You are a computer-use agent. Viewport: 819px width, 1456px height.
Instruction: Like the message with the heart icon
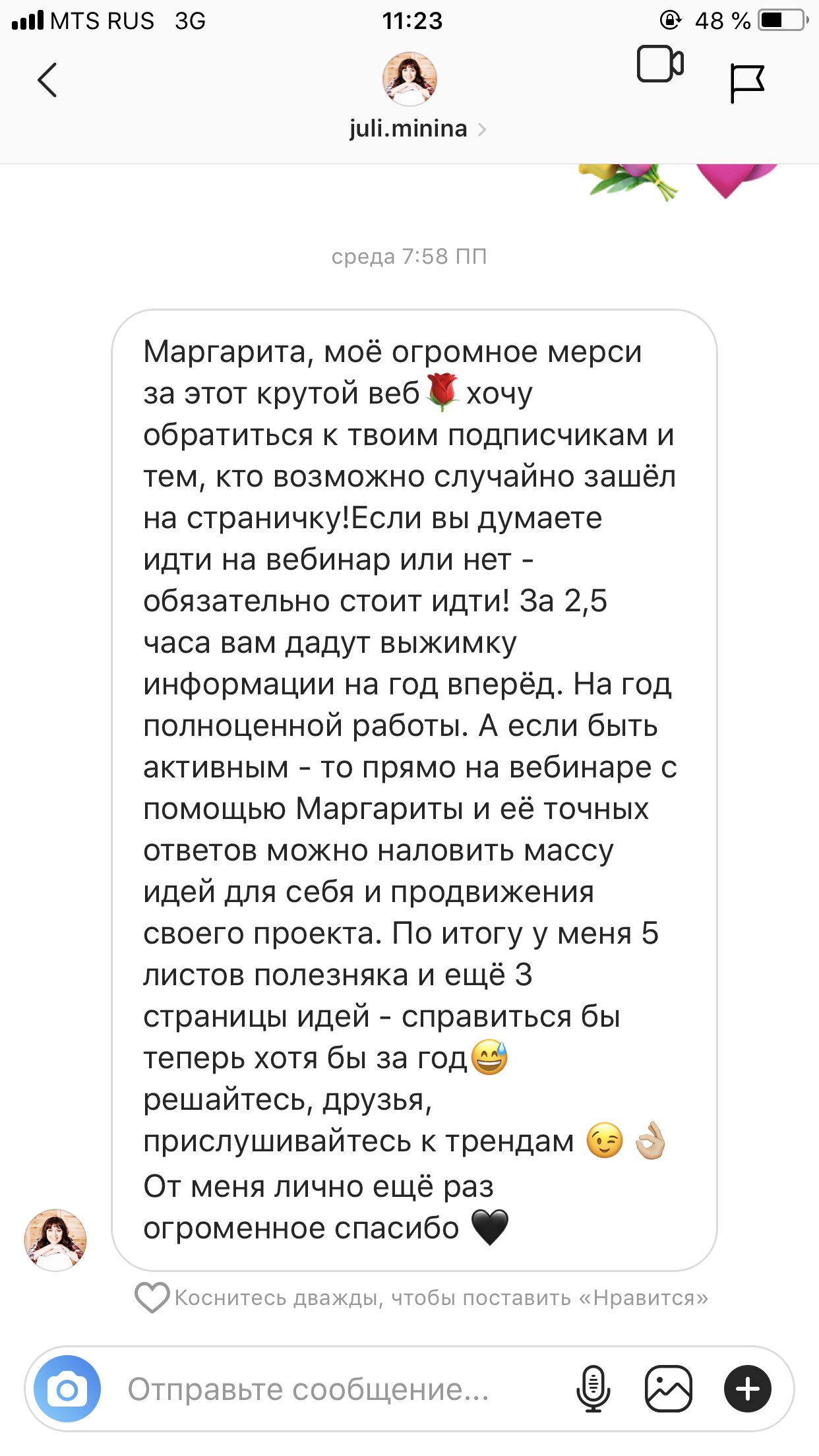click(x=152, y=1298)
